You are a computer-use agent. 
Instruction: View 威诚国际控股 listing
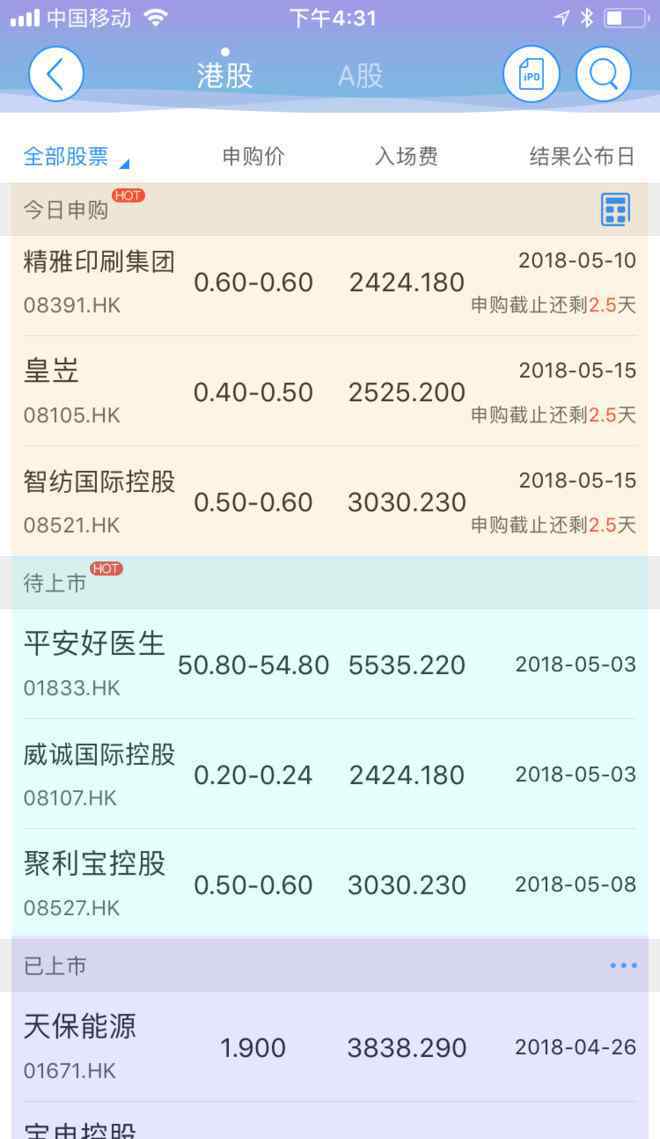tap(330, 774)
